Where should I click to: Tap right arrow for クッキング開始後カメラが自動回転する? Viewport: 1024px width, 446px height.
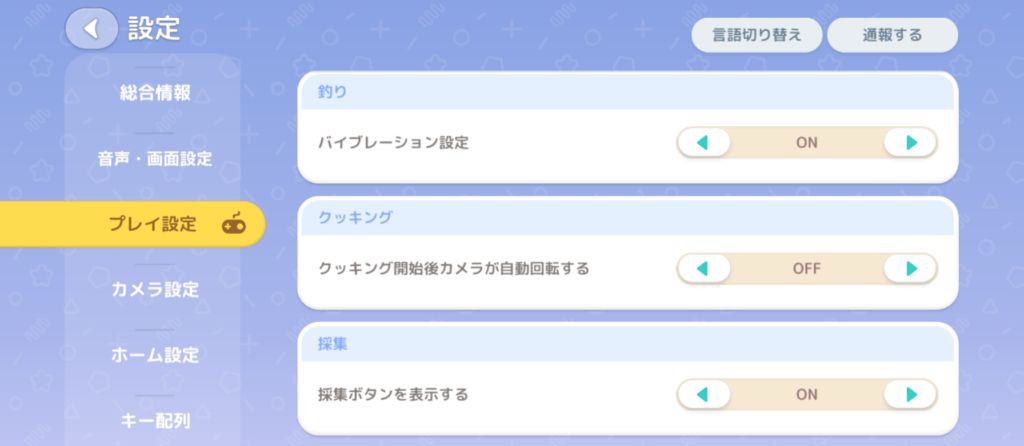(x=910, y=269)
